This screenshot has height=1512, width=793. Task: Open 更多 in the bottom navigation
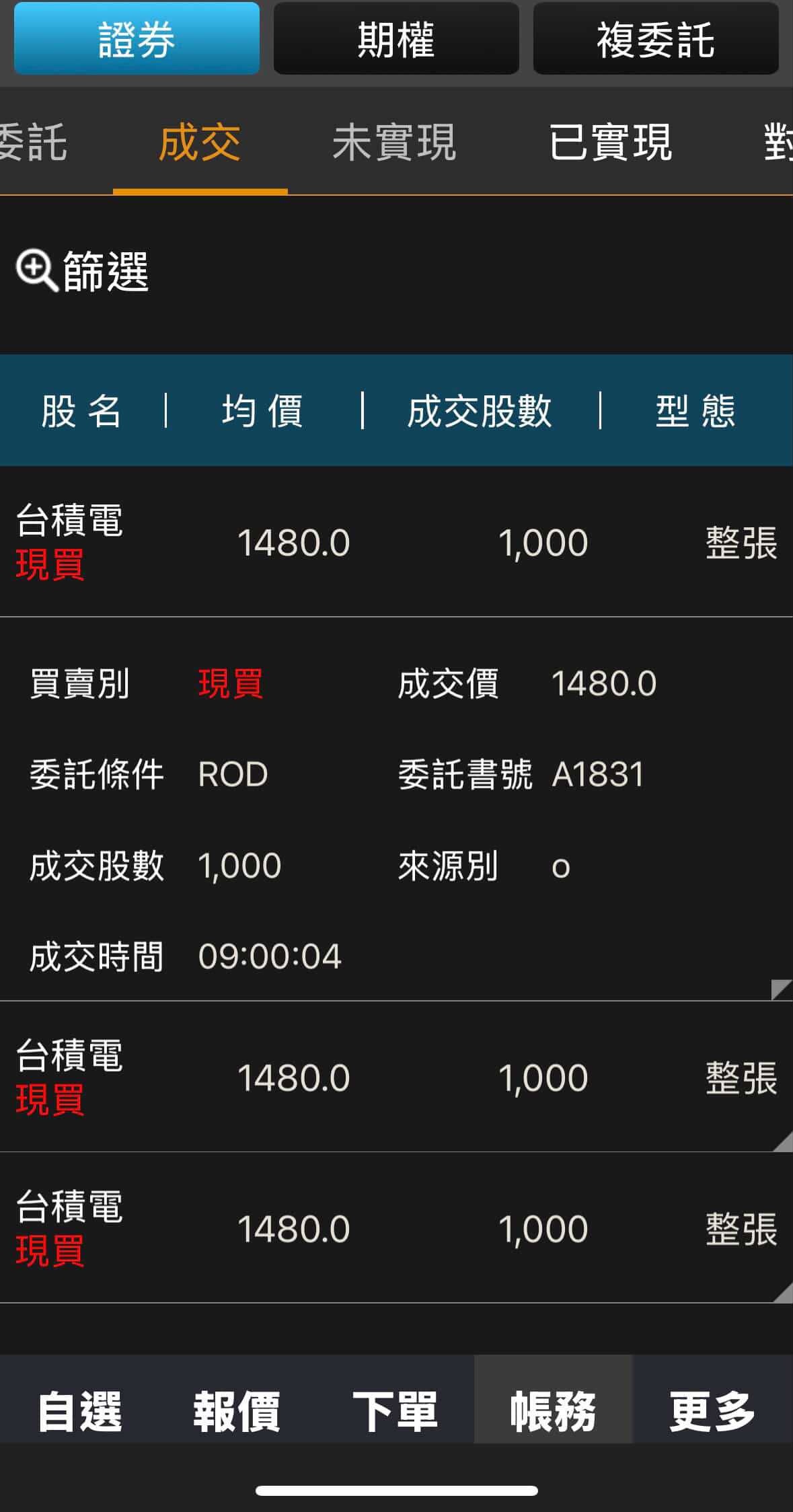(x=712, y=1412)
